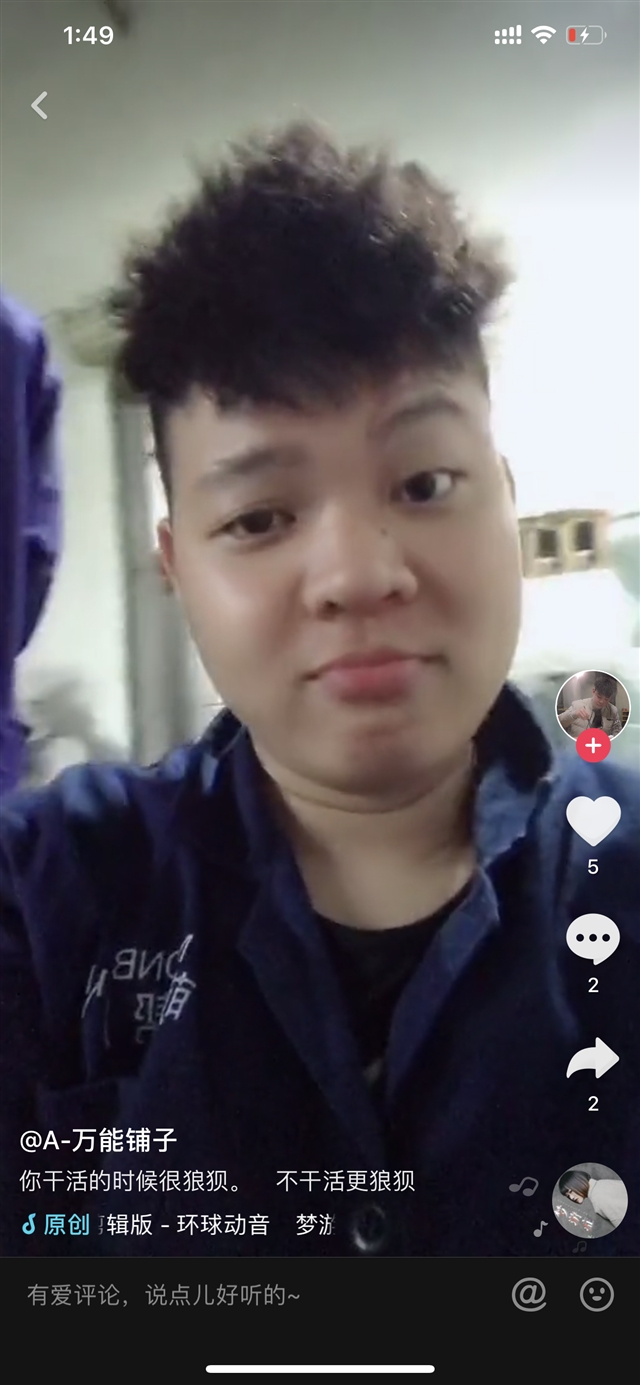The image size is (640, 1385).
Task: Open the comments bubble
Action: tap(593, 940)
